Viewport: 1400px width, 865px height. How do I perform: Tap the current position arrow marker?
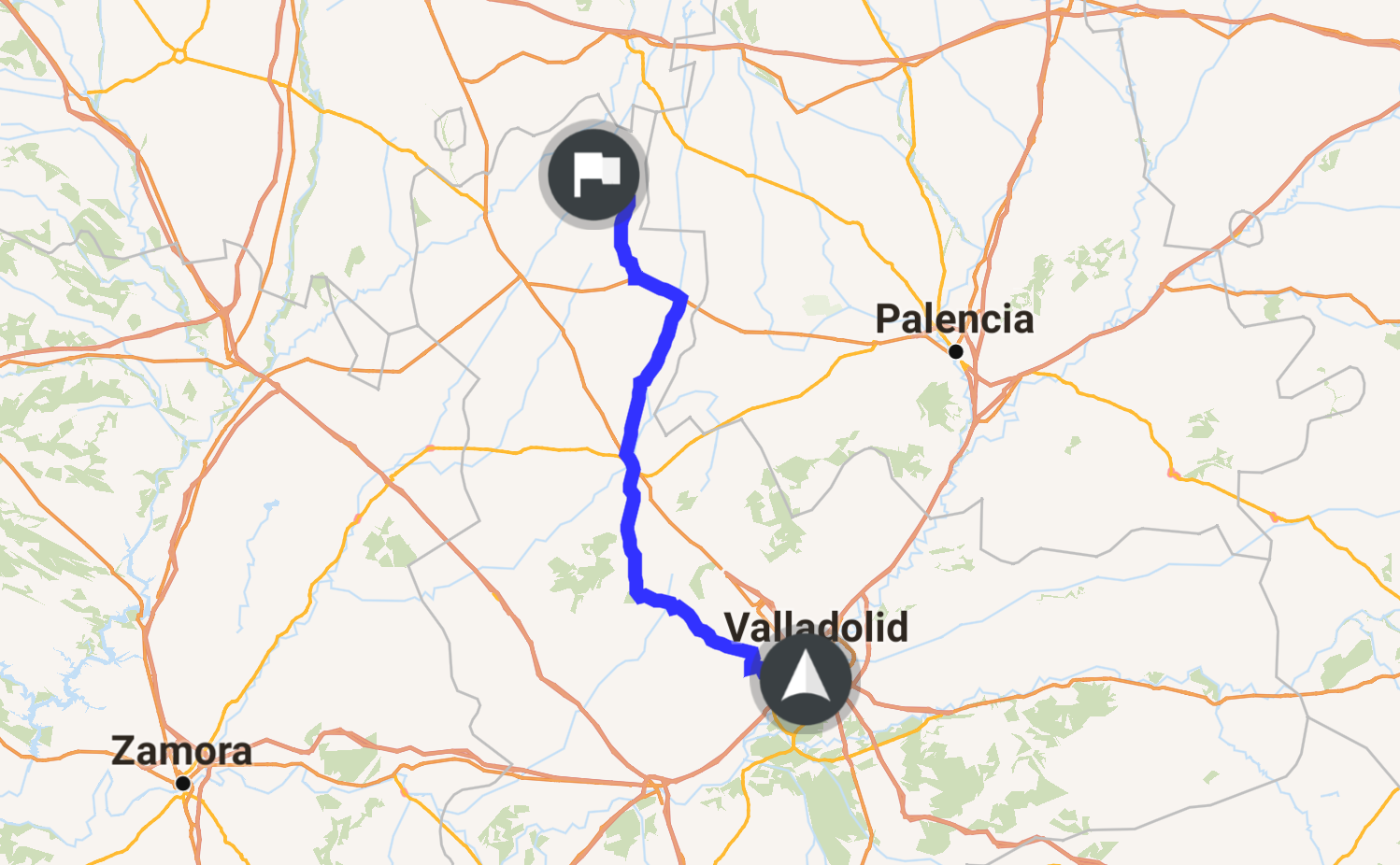pyautogui.click(x=805, y=679)
